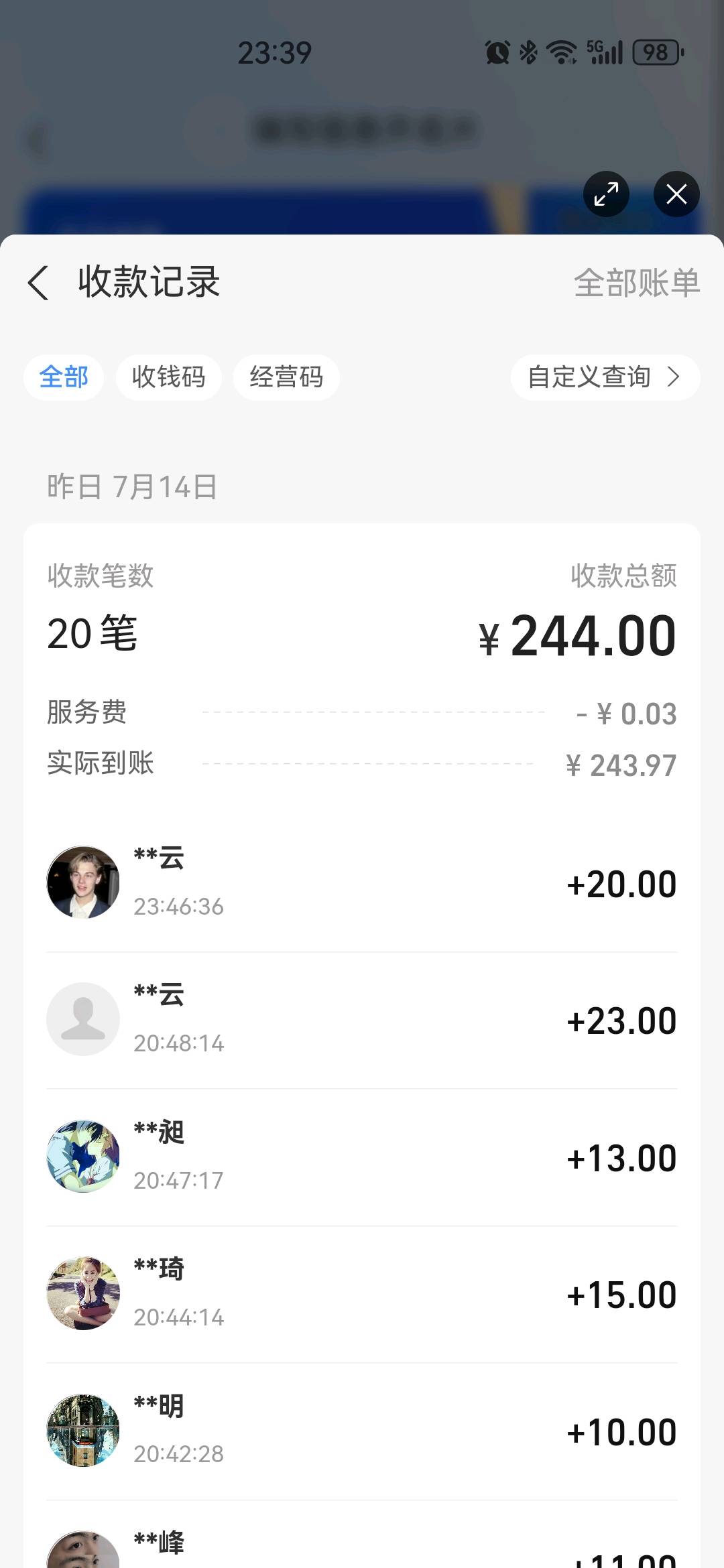724x1568 pixels.
Task: Open the +20.00 payment from **云
Action: [362, 883]
